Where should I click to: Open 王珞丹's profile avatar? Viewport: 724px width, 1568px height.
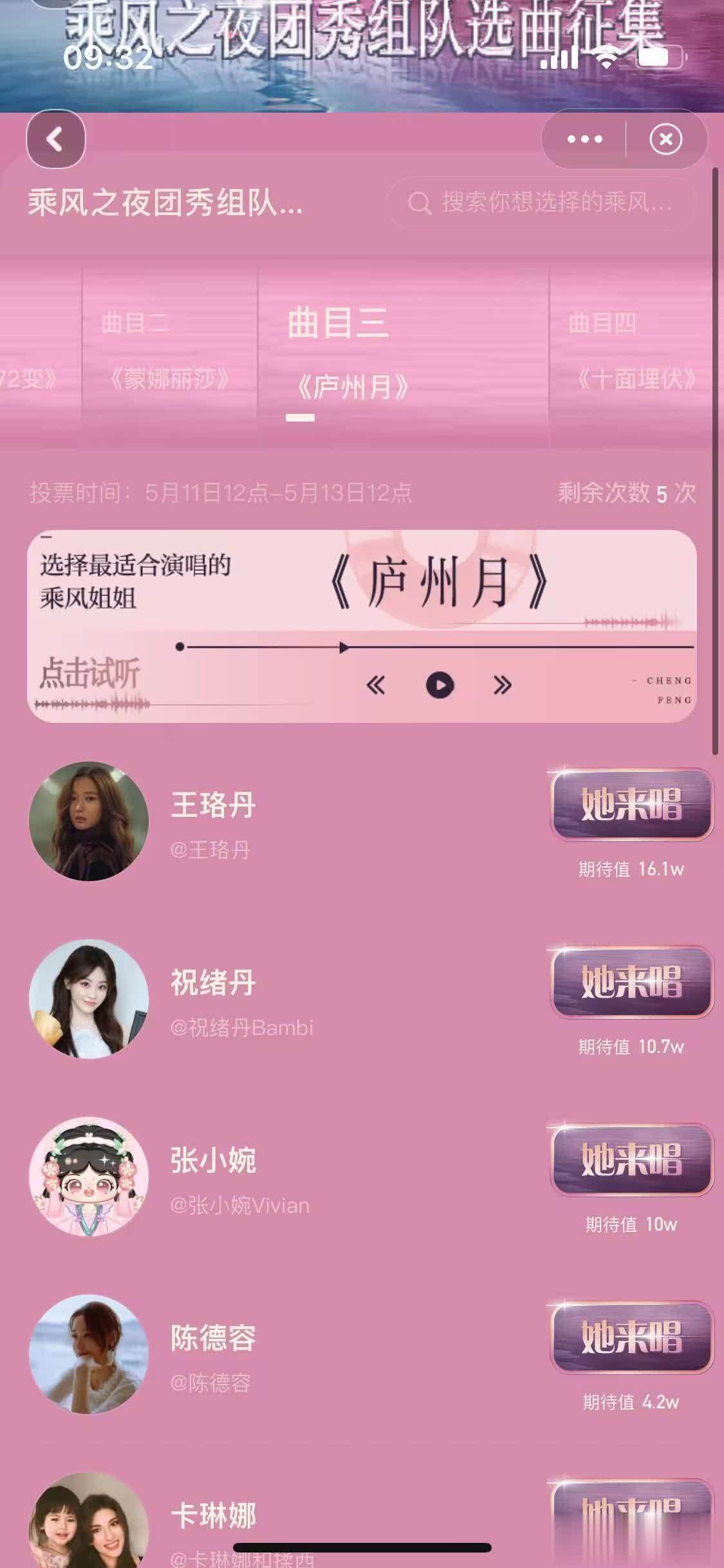89,821
